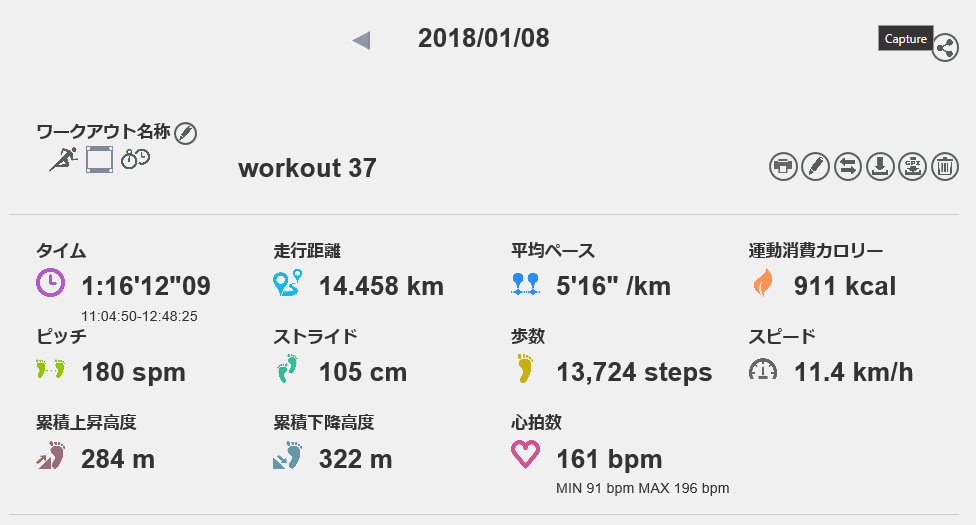976x525 pixels.
Task: Delete workout 37 with trash icon
Action: click(944, 167)
